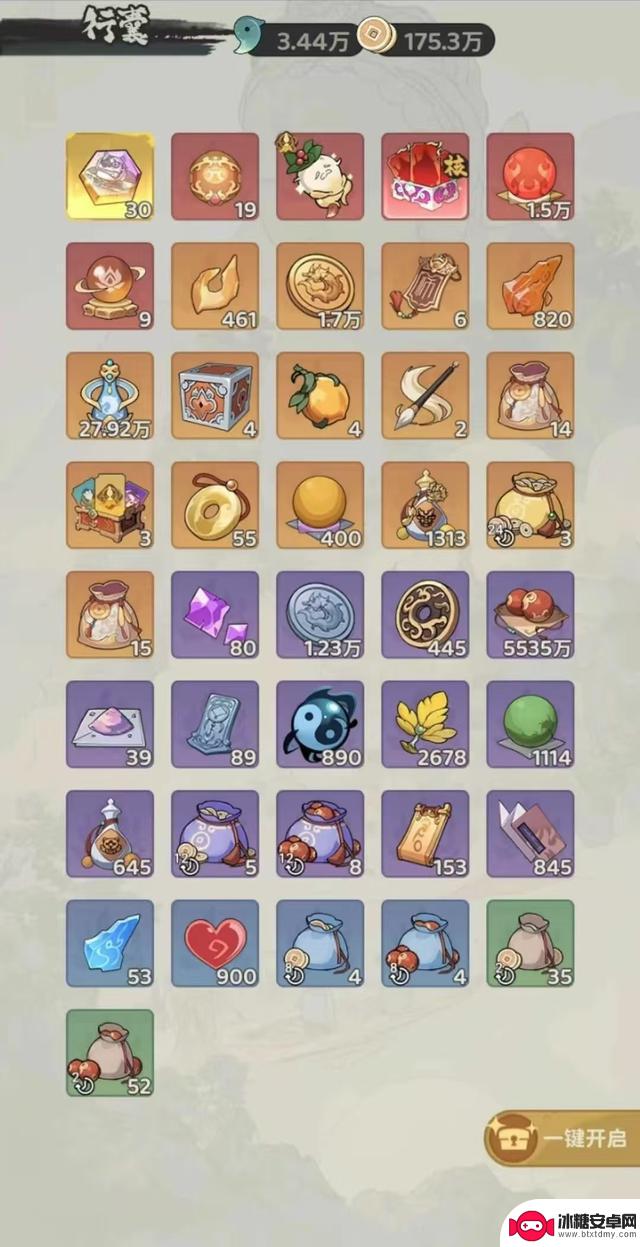Tap the 一键开启 open-all button
Image resolution: width=640 pixels, height=1247 pixels.
pyautogui.click(x=562, y=1137)
